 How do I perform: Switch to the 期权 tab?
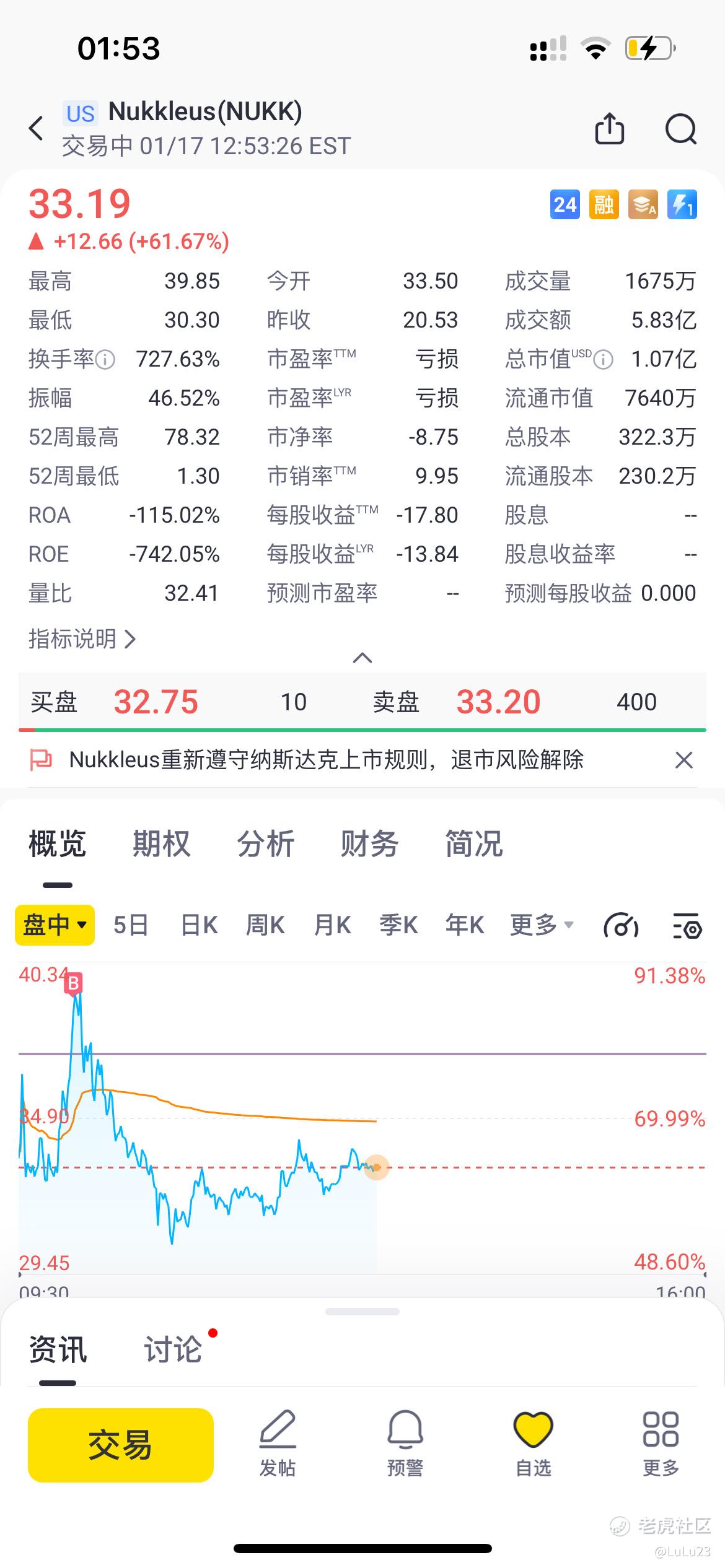161,843
